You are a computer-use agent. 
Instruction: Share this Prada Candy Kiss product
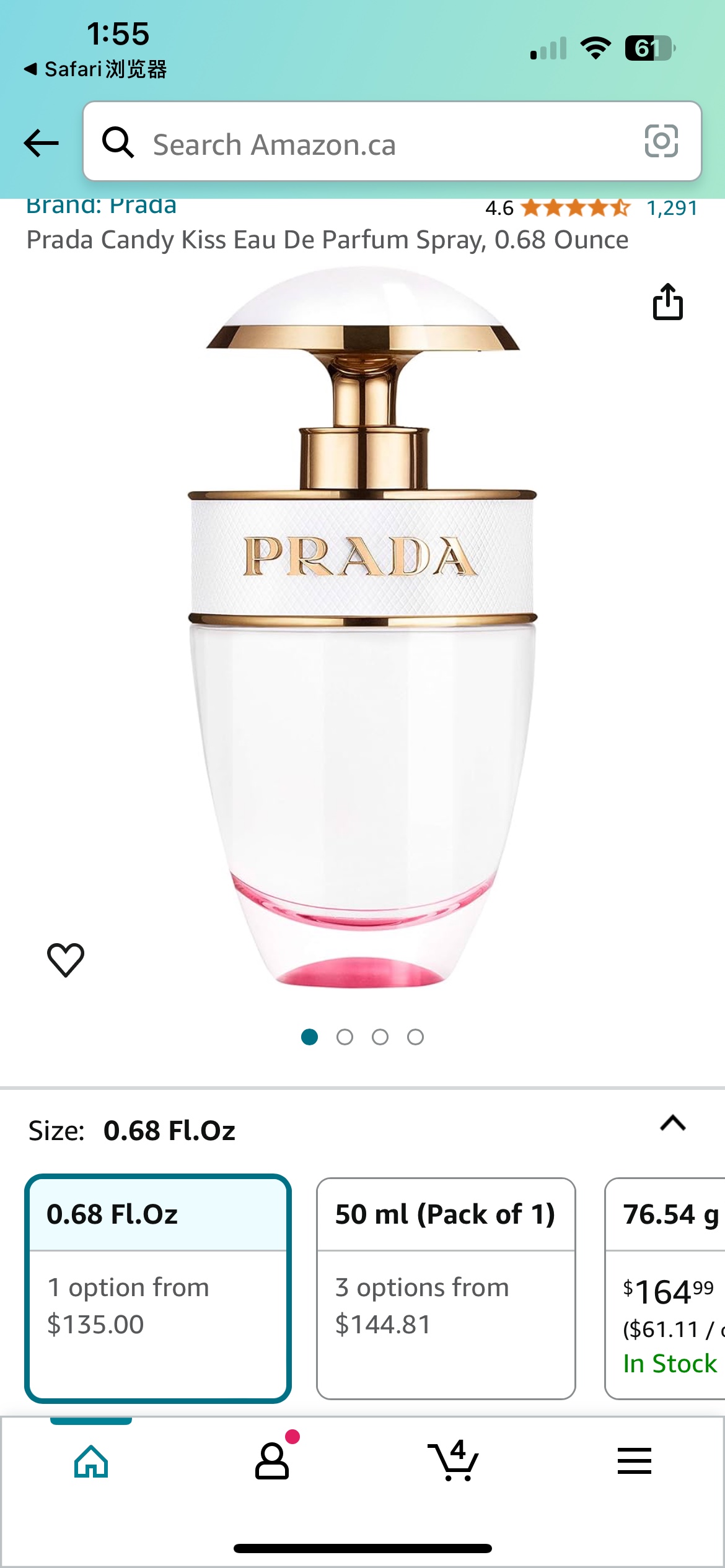[667, 302]
